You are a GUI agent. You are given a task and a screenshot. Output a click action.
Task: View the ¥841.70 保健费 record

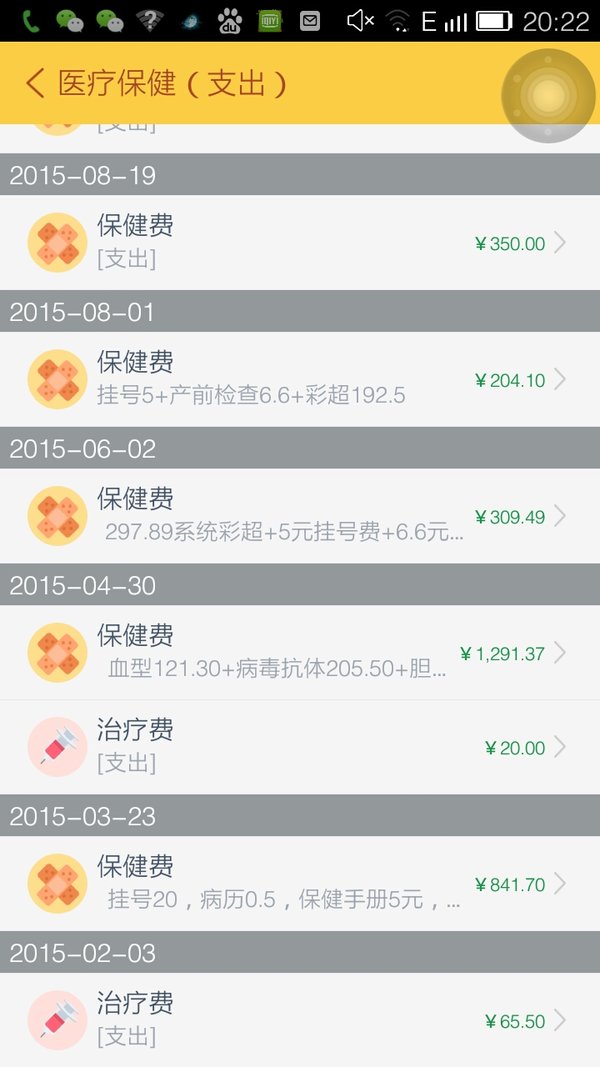point(300,883)
